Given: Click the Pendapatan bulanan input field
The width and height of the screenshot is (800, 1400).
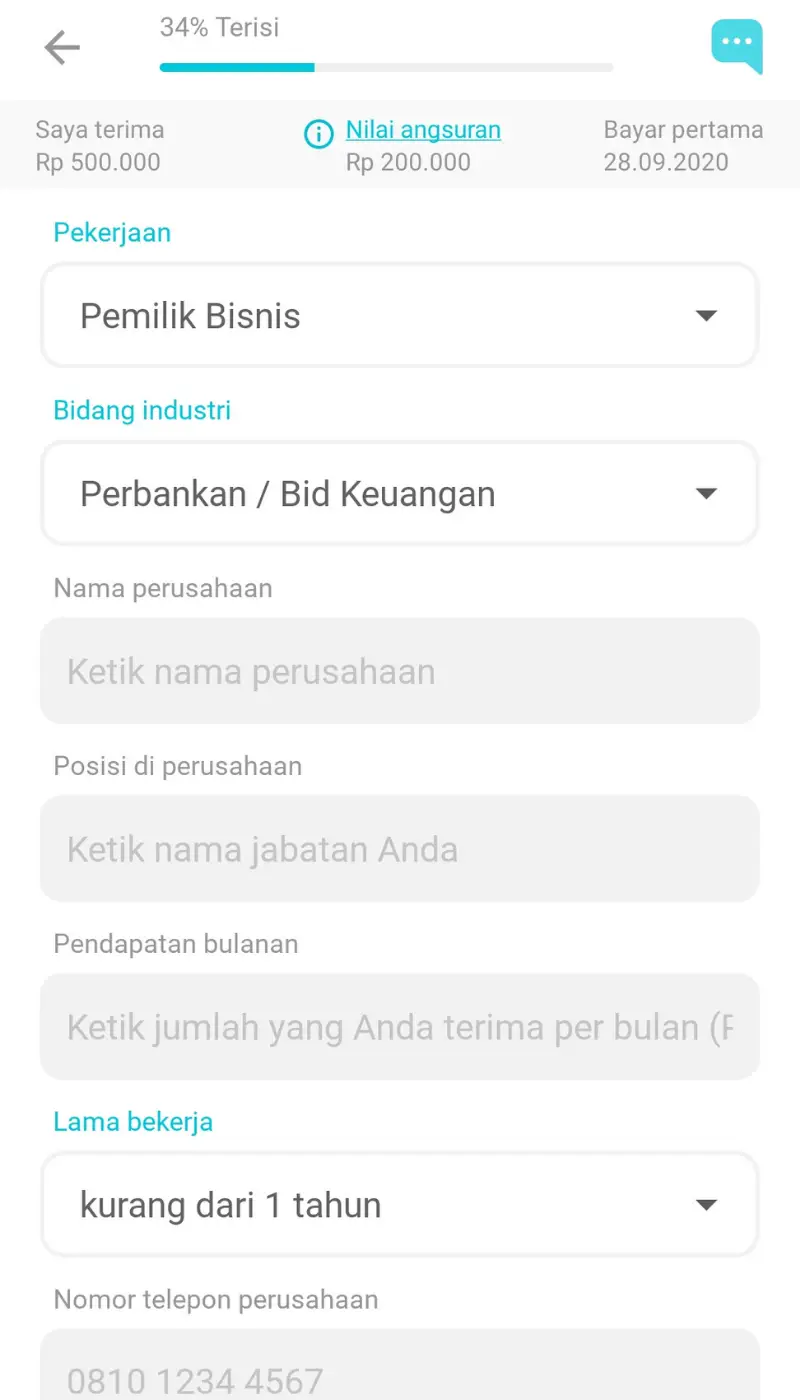Looking at the screenshot, I should [400, 1026].
